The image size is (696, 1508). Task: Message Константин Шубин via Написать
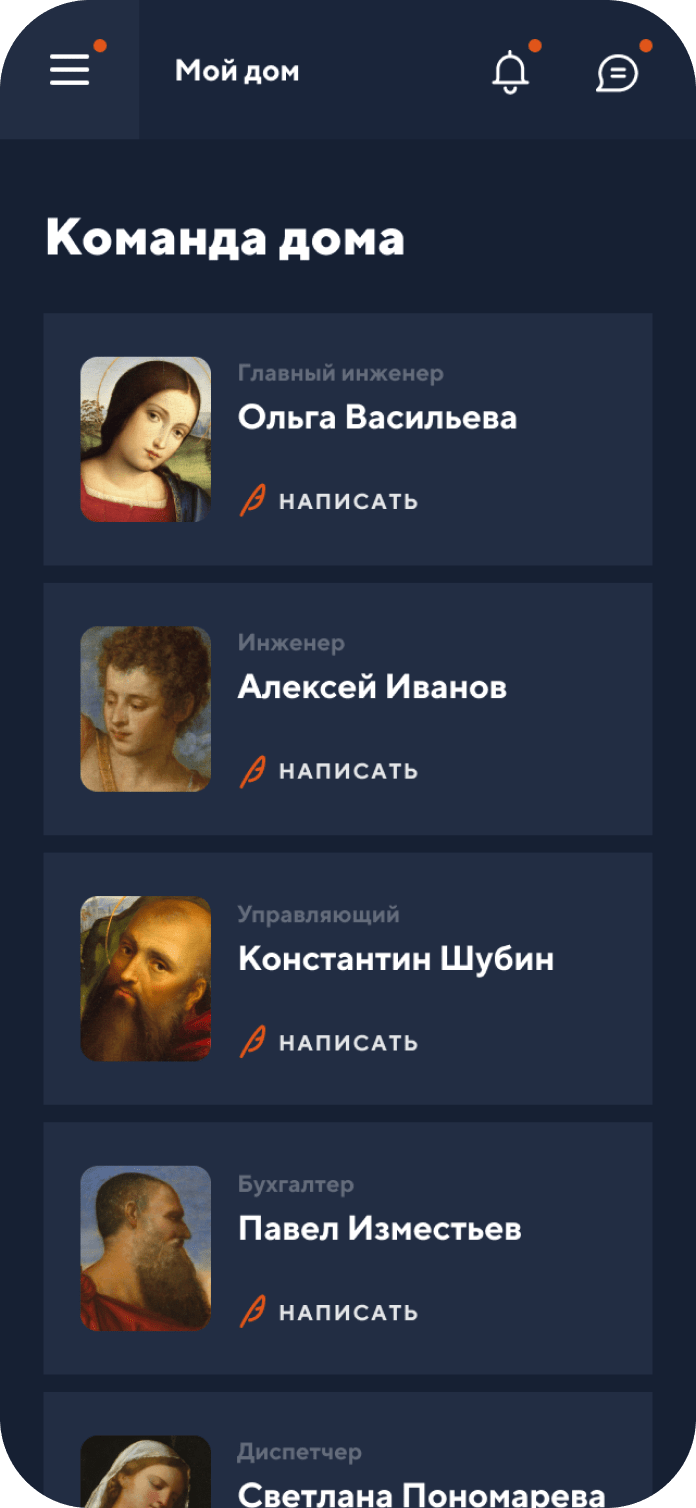329,1042
